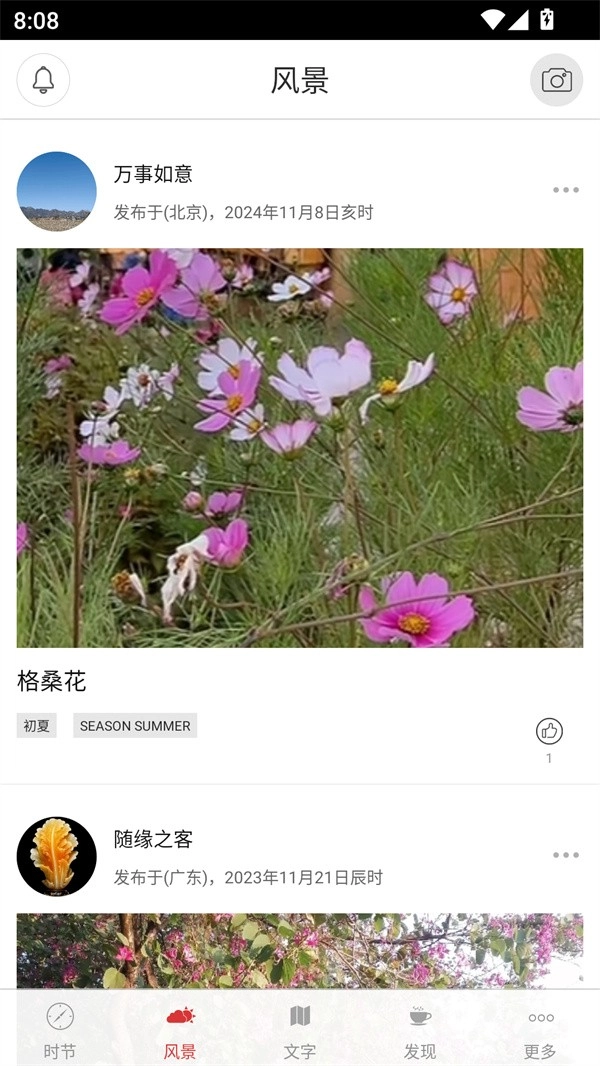Open the camera to post a photo
600x1066 pixels.
pyautogui.click(x=556, y=80)
